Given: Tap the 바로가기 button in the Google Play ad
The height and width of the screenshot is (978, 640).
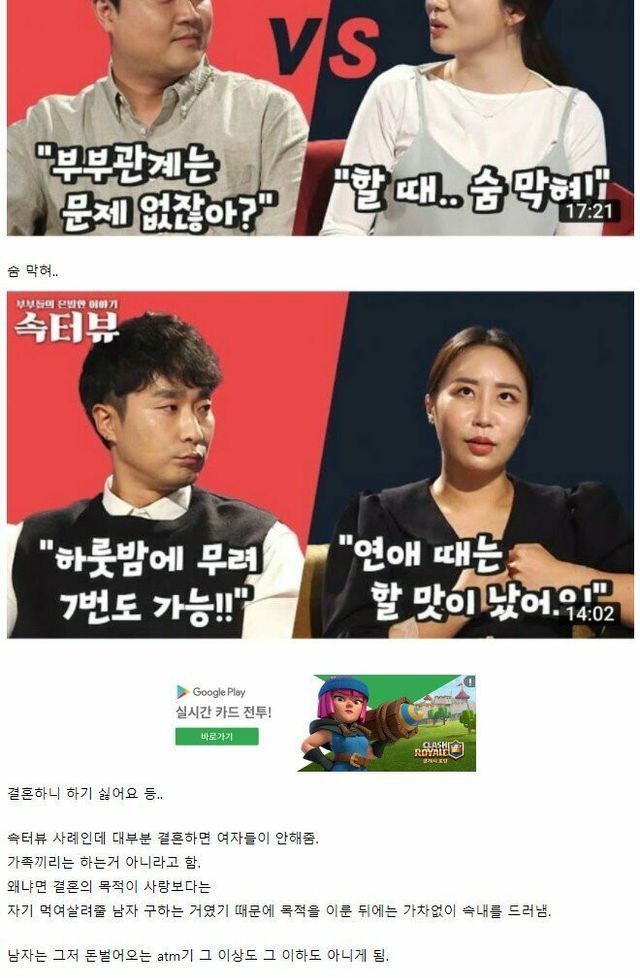Looking at the screenshot, I should (x=216, y=736).
